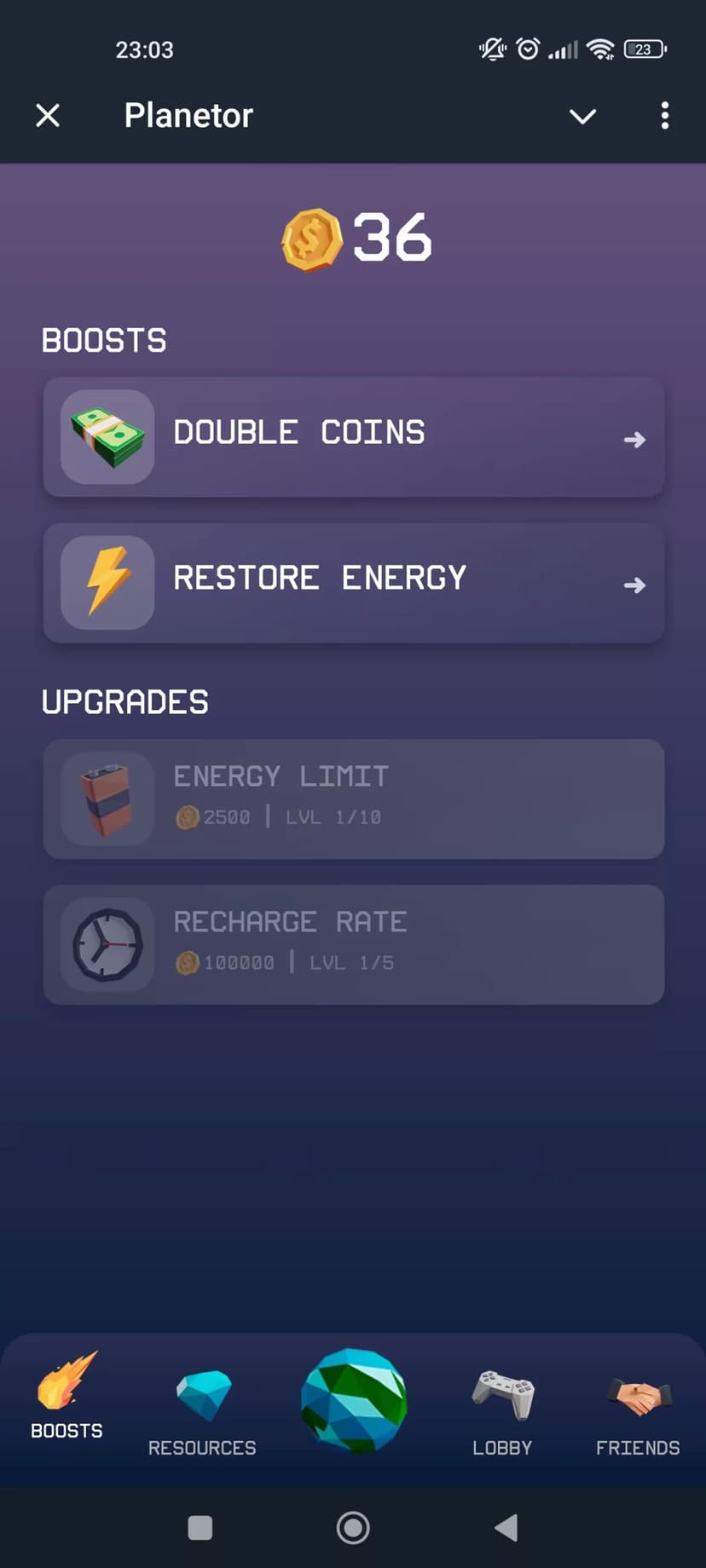The height and width of the screenshot is (1568, 706).
Task: Use the Restore Energy boost
Action: (354, 583)
